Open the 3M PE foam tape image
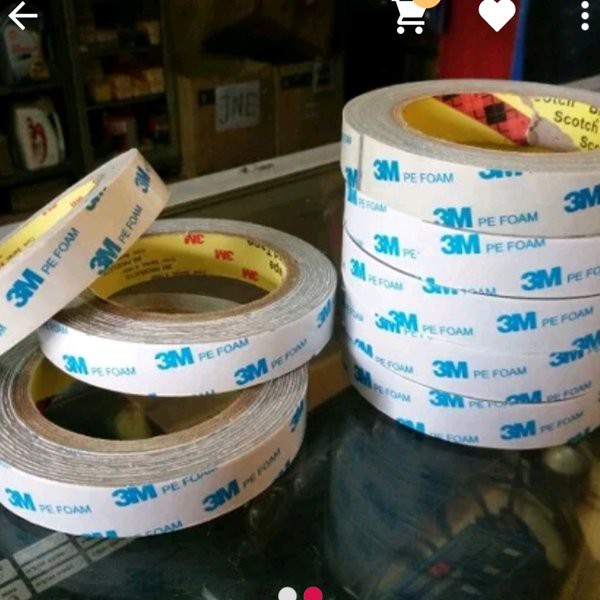 point(300,320)
